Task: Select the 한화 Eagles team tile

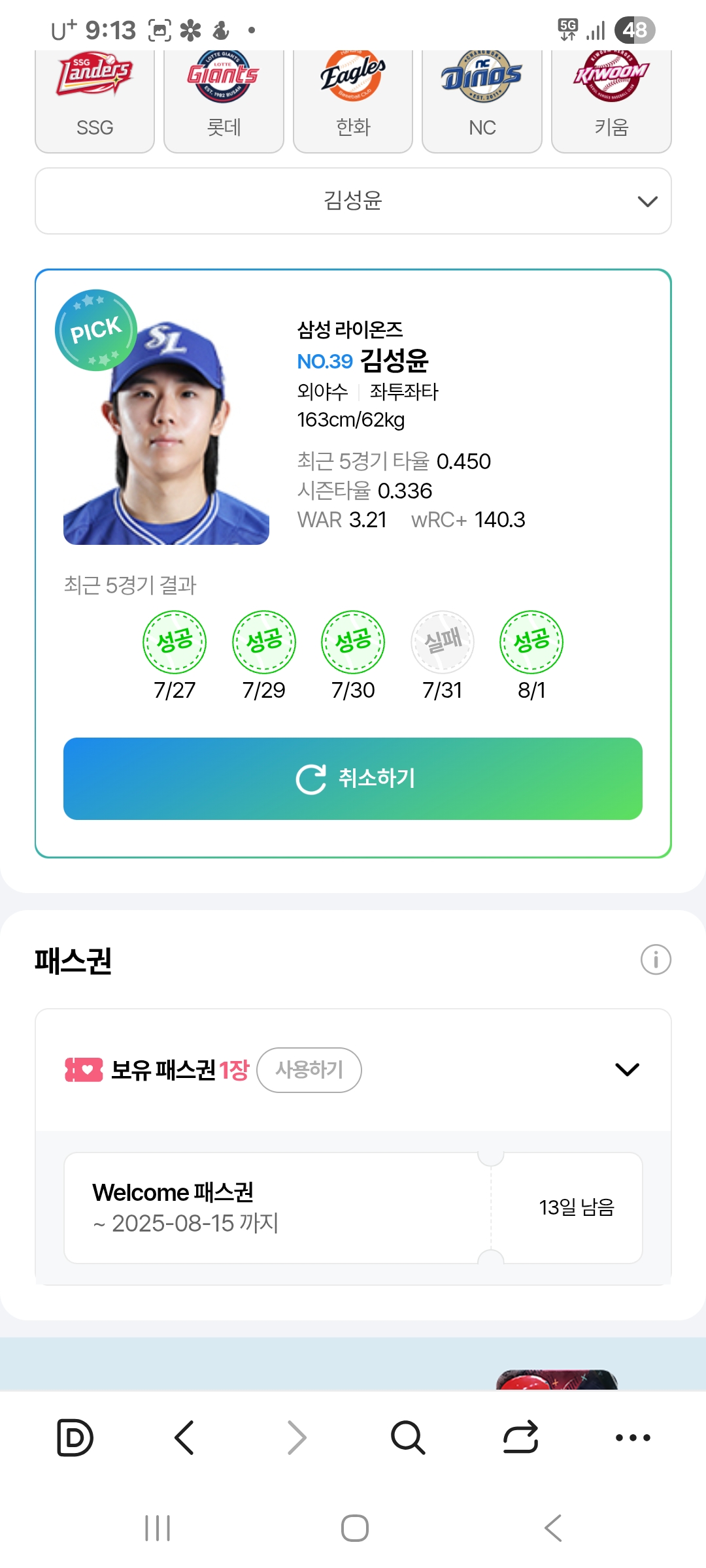Action: pyautogui.click(x=353, y=101)
